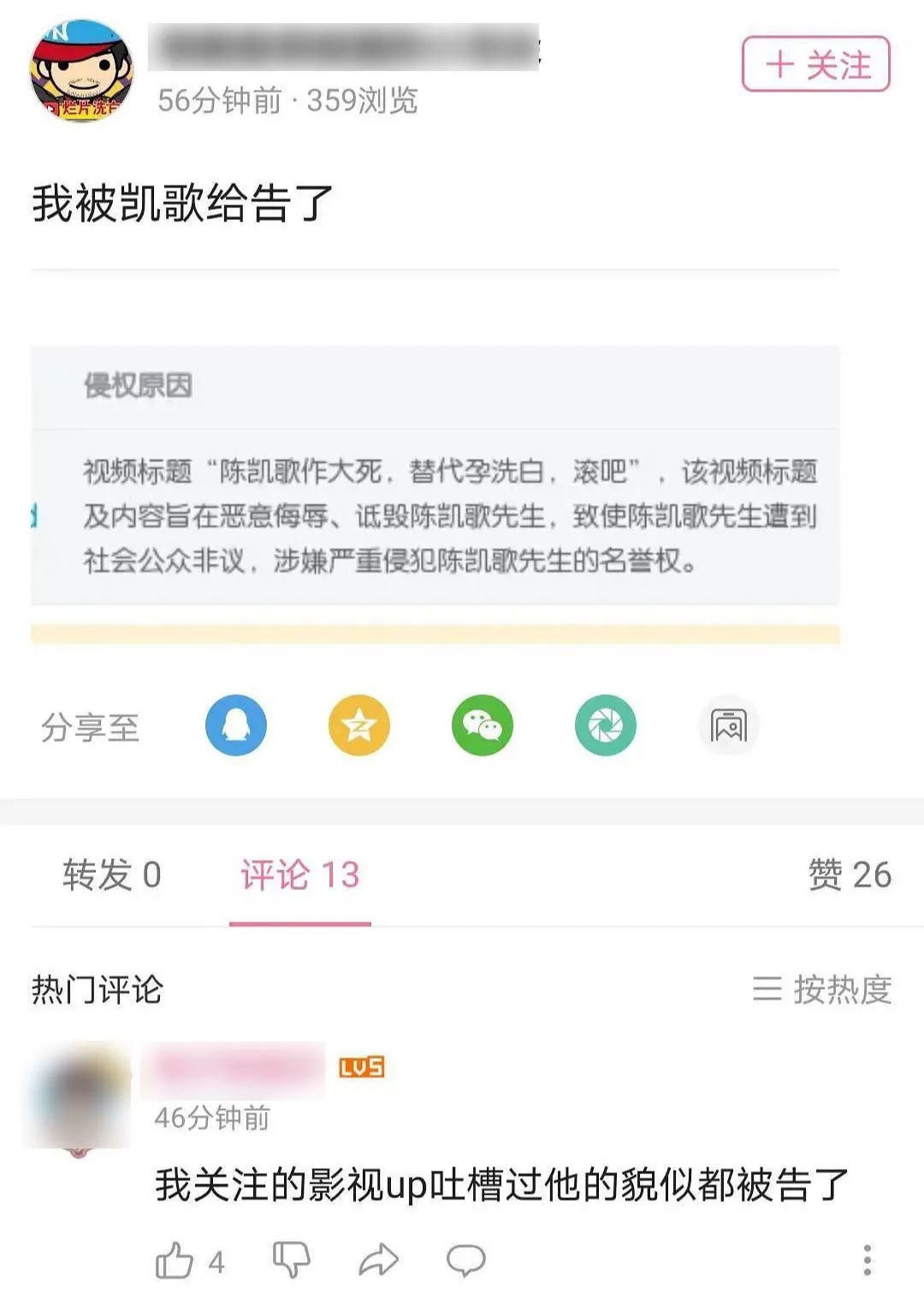Dislike the top hot comment
Image resolution: width=924 pixels, height=1305 pixels.
pyautogui.click(x=291, y=1261)
